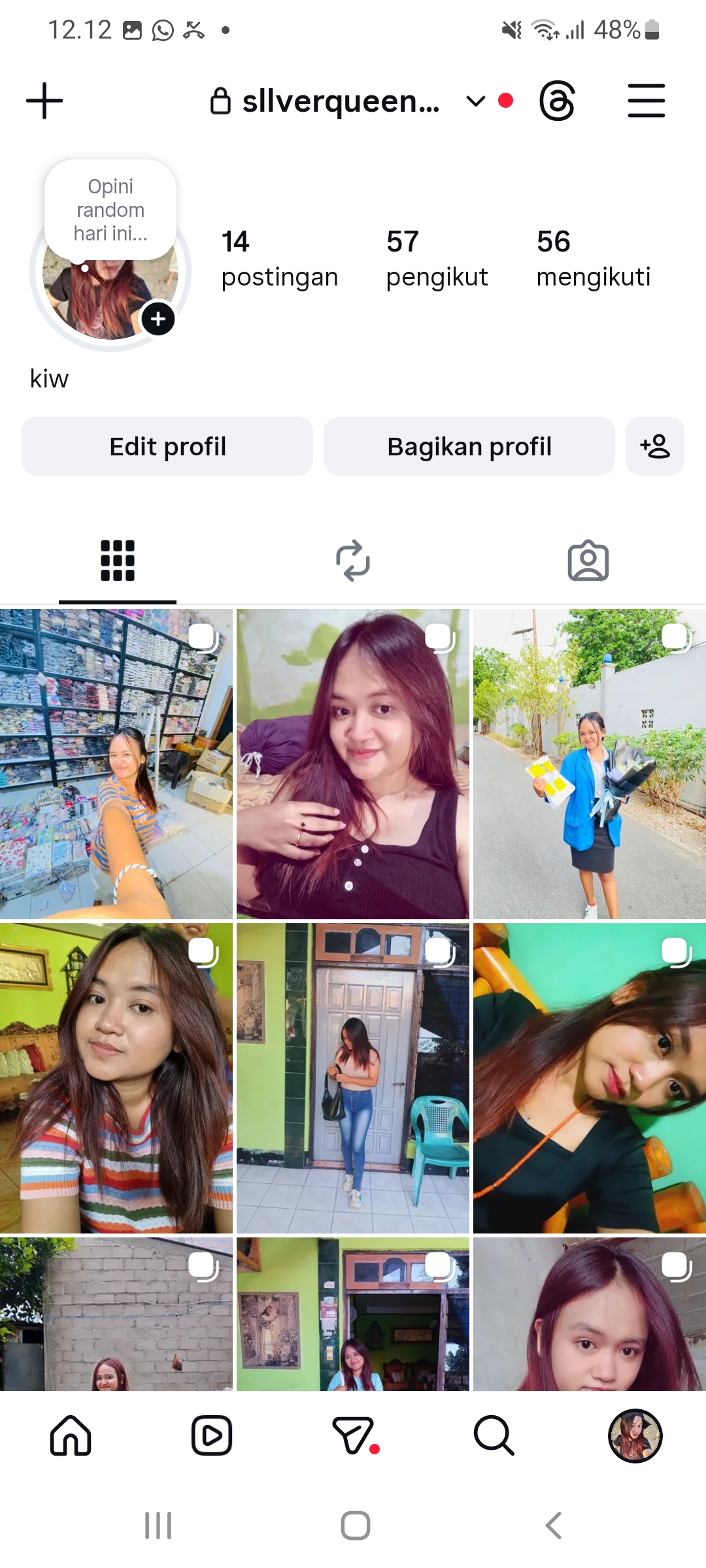Open discover people suggestions button

[655, 447]
